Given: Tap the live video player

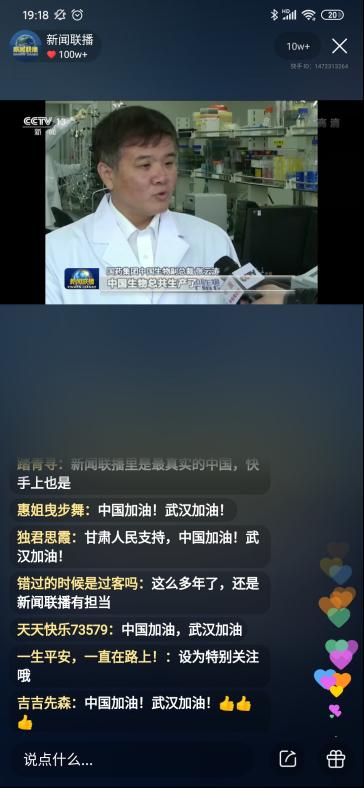Looking at the screenshot, I should pos(181,203).
